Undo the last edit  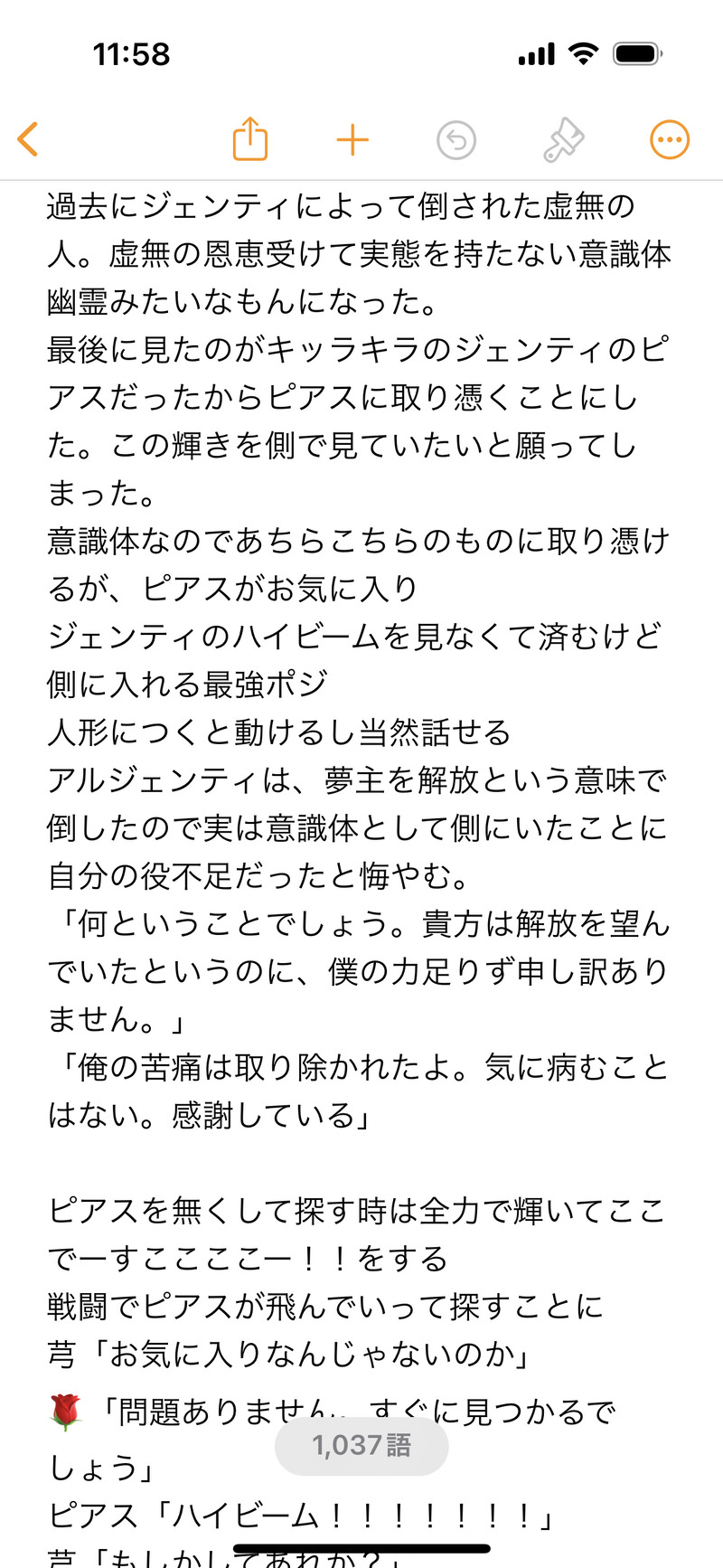tap(456, 140)
